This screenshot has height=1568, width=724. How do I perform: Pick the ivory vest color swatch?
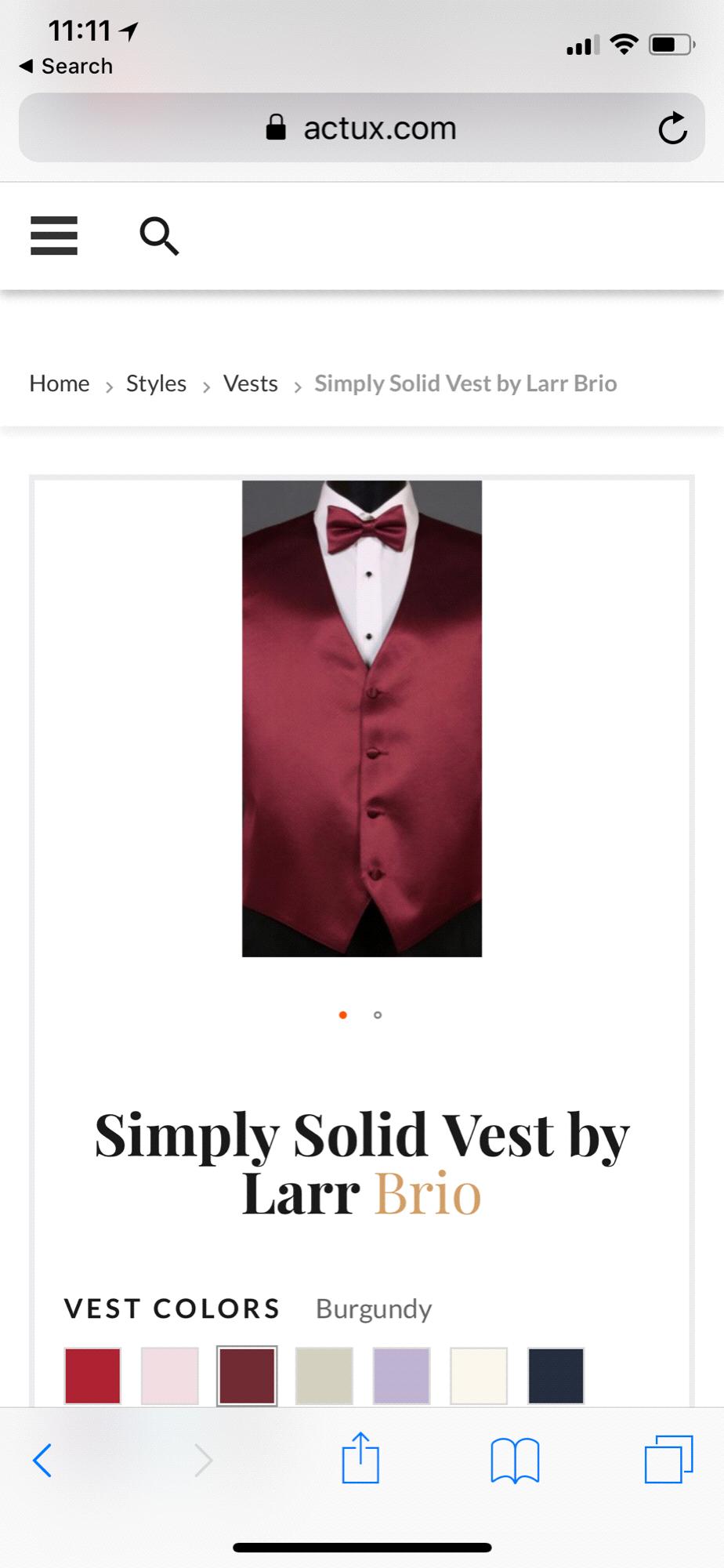tap(479, 1375)
